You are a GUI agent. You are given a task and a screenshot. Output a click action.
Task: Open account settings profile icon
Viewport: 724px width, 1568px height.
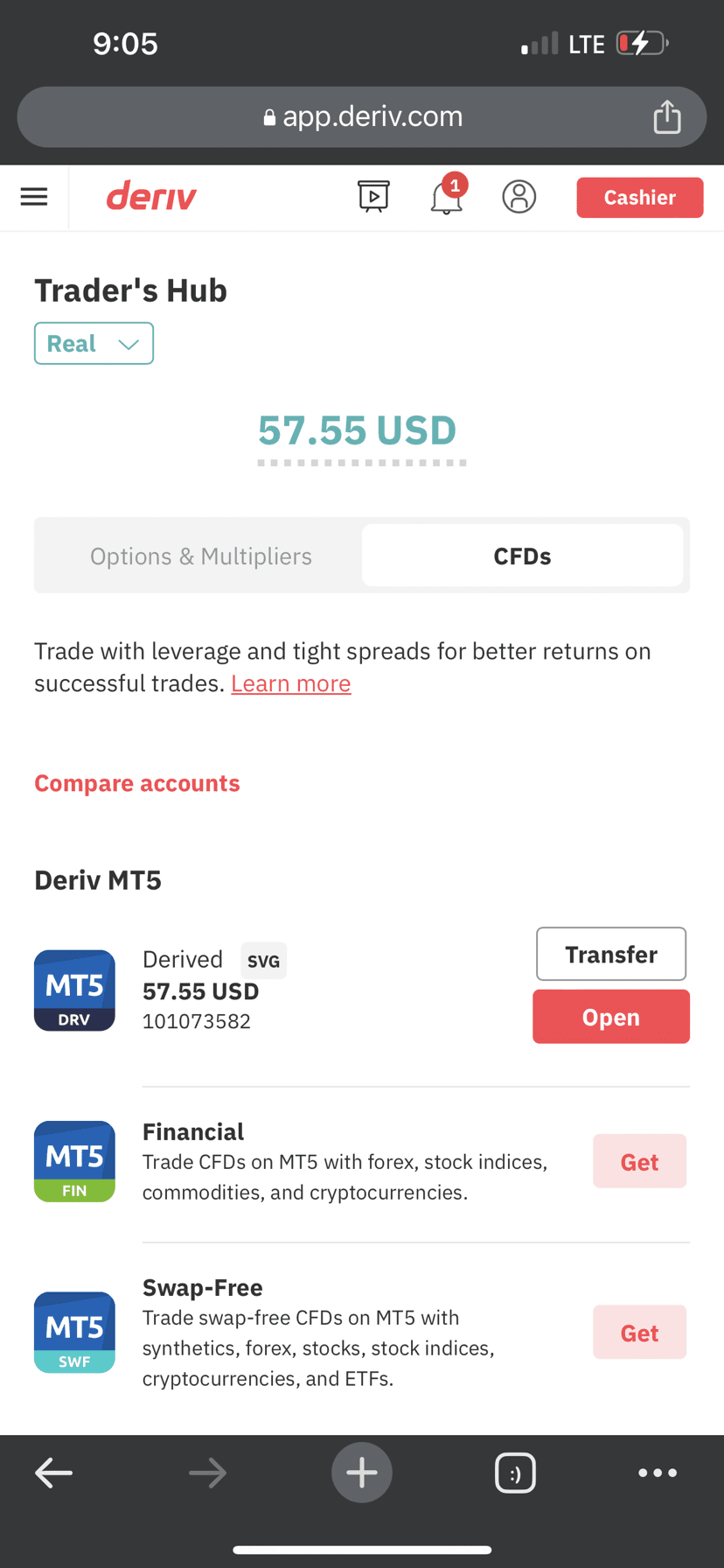[x=519, y=197]
